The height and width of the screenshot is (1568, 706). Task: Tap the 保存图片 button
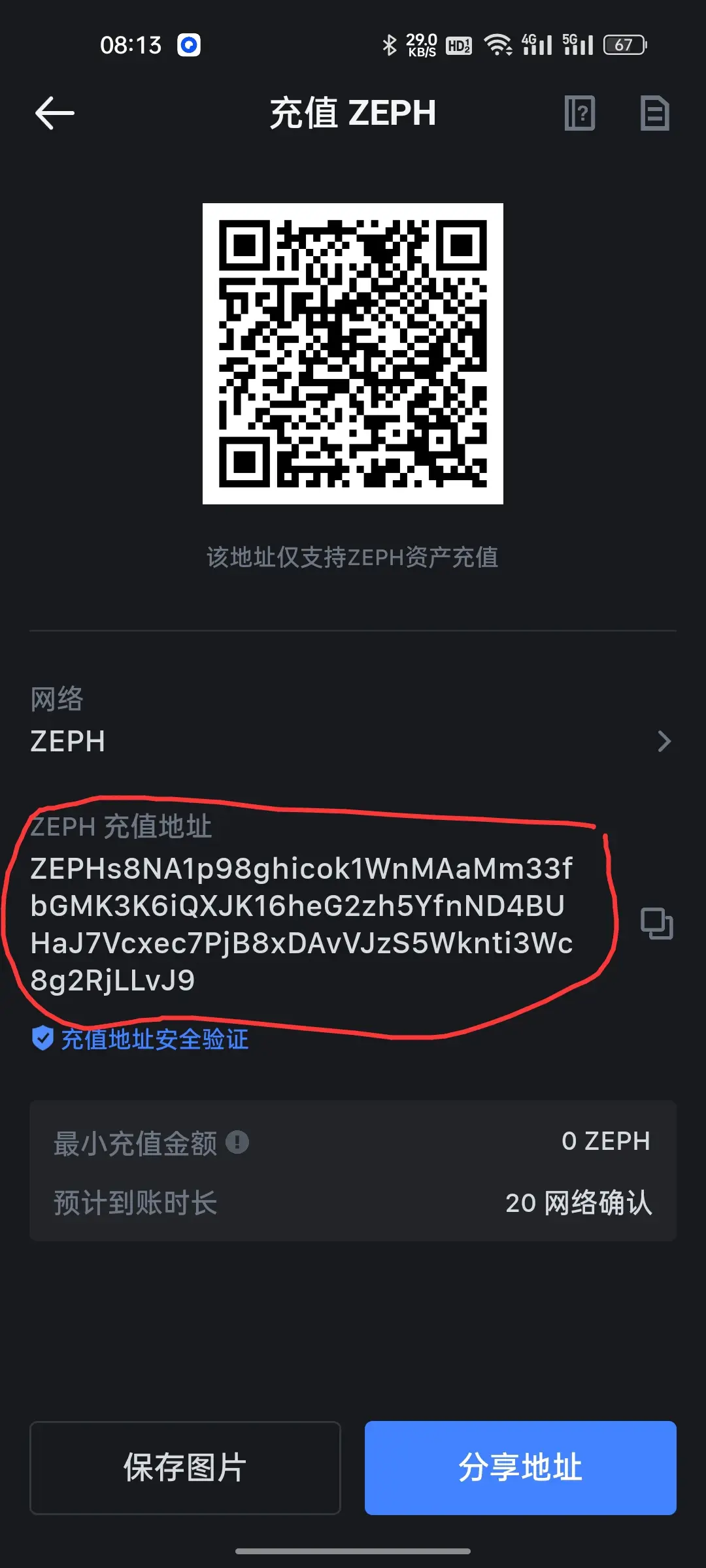point(185,1467)
